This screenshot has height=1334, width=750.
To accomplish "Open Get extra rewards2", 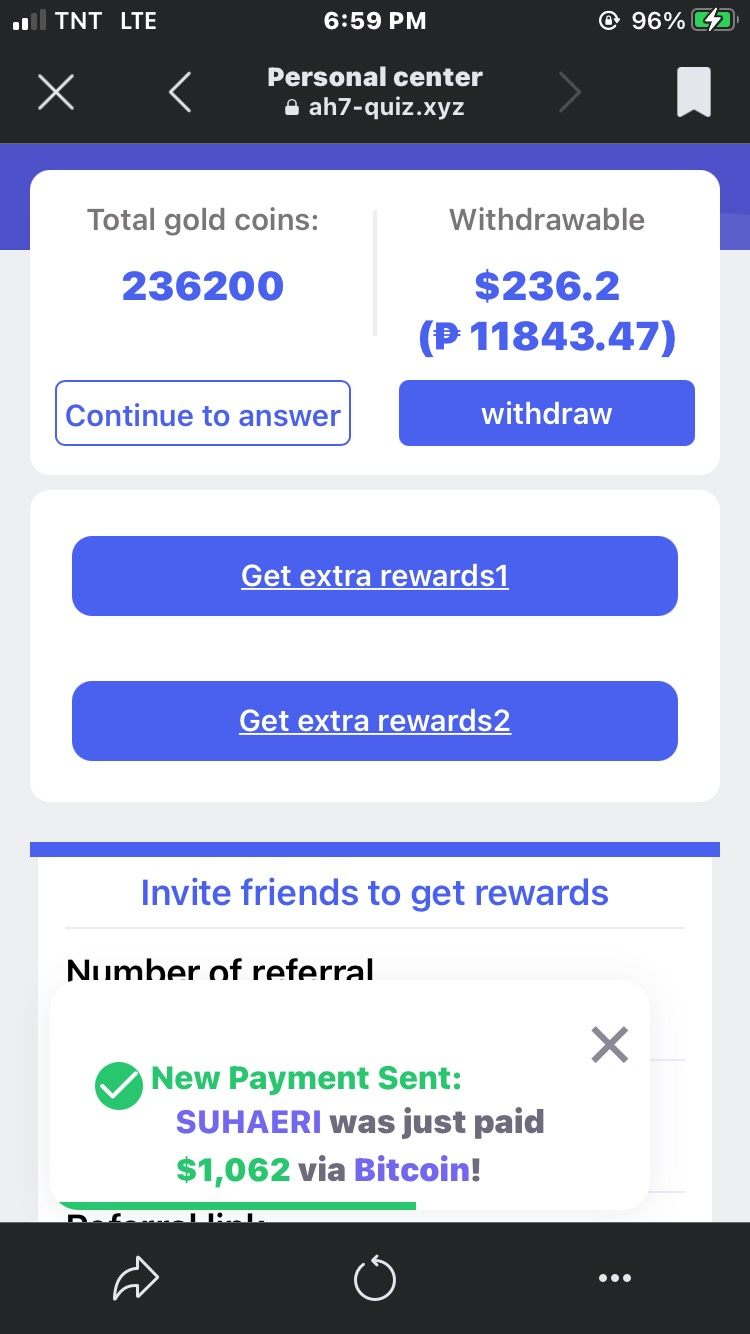I will 375,721.
